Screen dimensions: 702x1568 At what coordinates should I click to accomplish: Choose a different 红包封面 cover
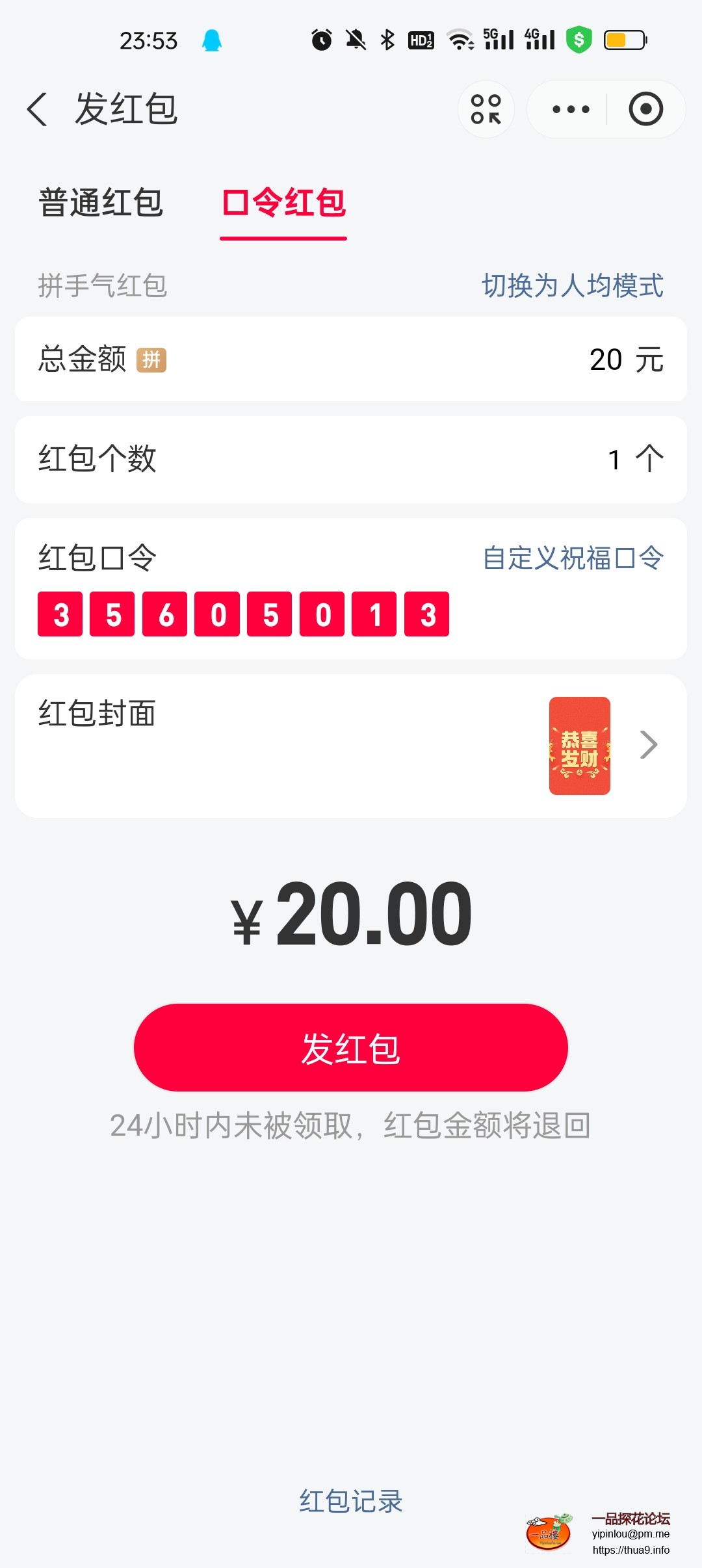(604, 746)
